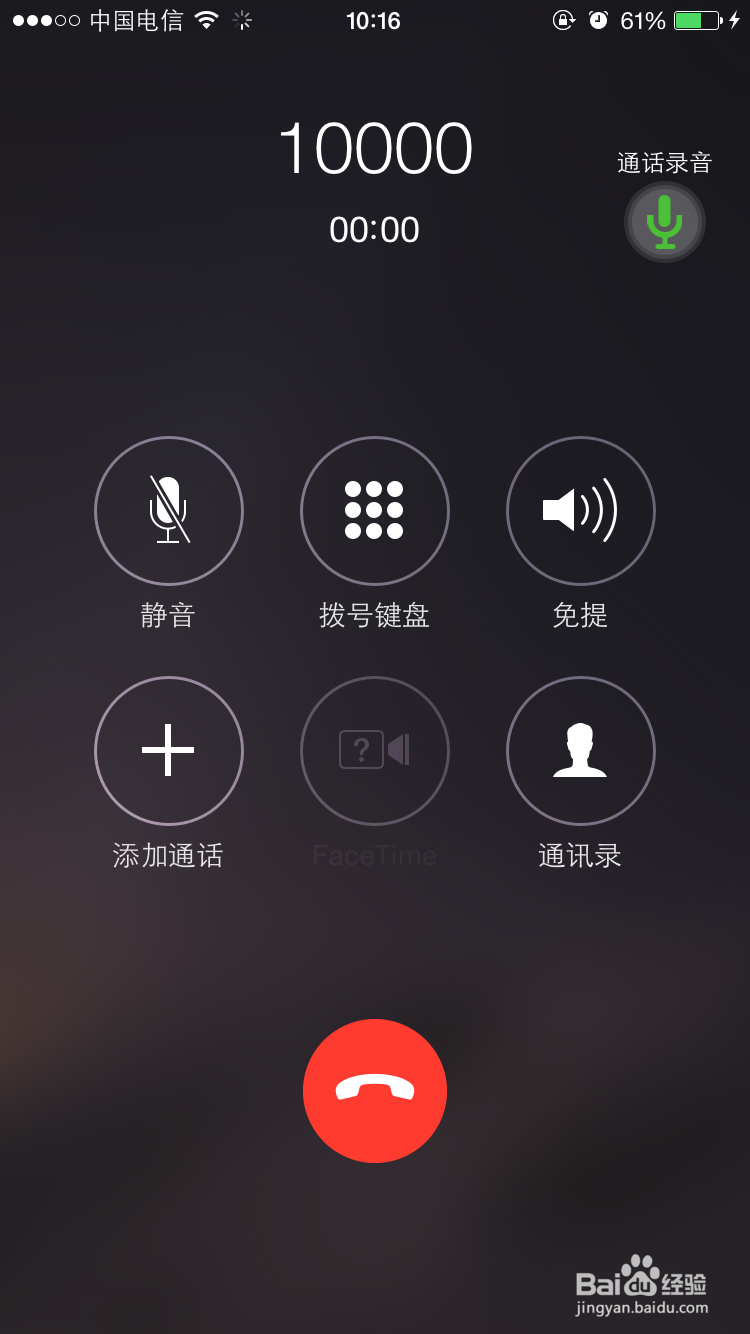Open the dial pad 拨号键盘

[375, 511]
